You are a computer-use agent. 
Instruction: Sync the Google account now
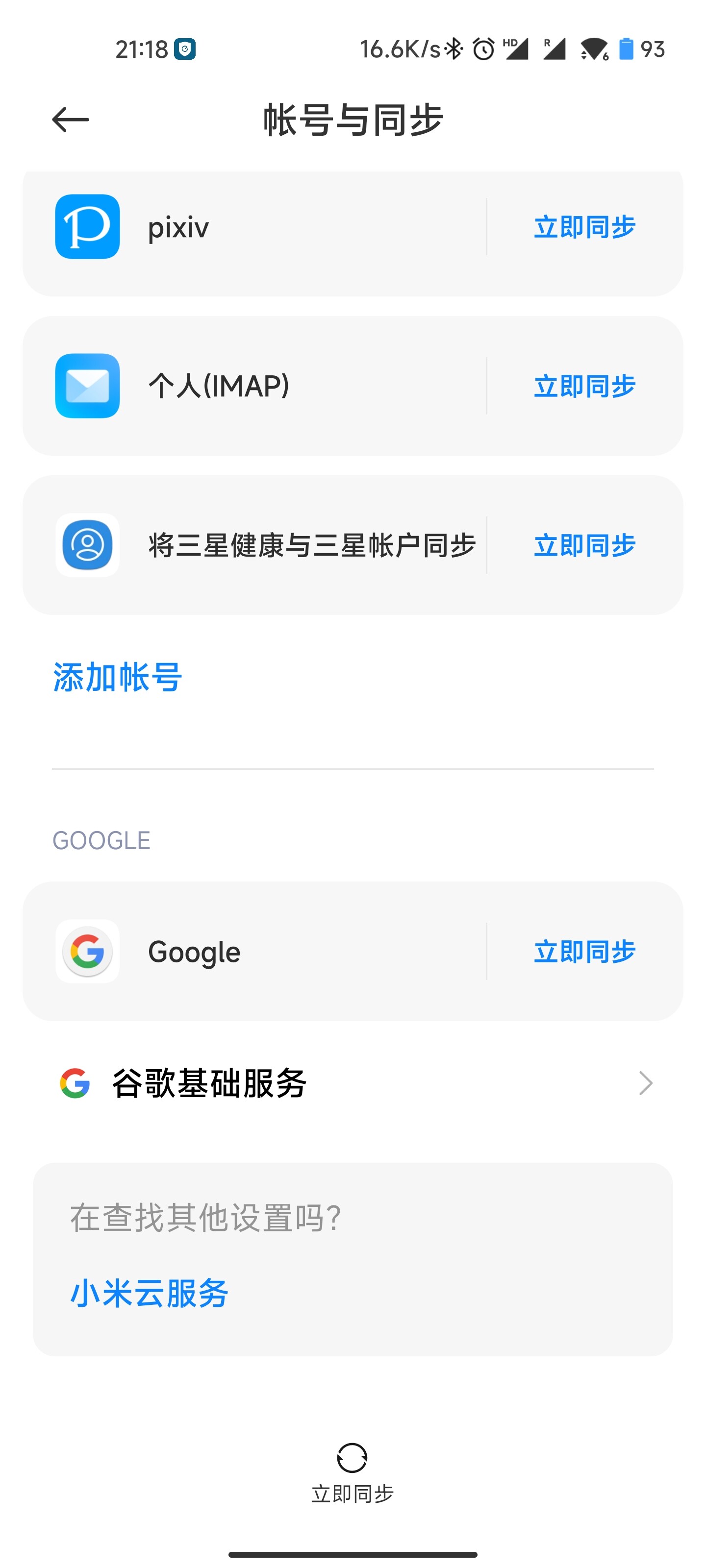(584, 952)
